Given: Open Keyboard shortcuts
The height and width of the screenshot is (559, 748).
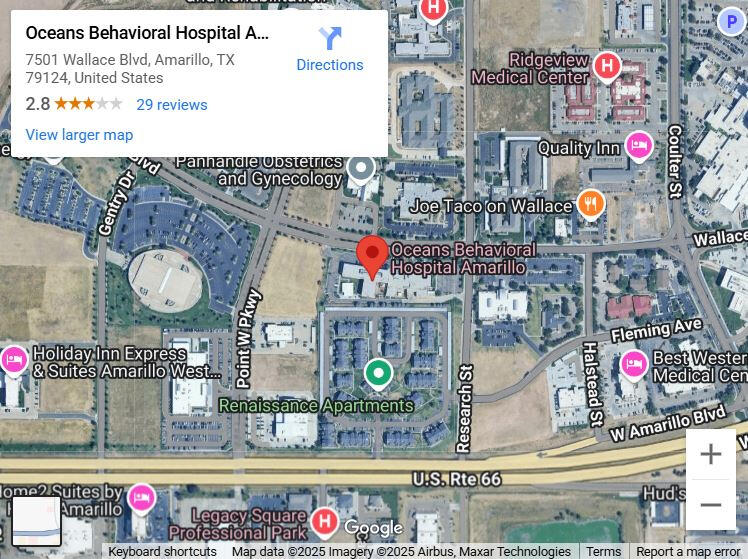Looking at the screenshot, I should tap(162, 551).
